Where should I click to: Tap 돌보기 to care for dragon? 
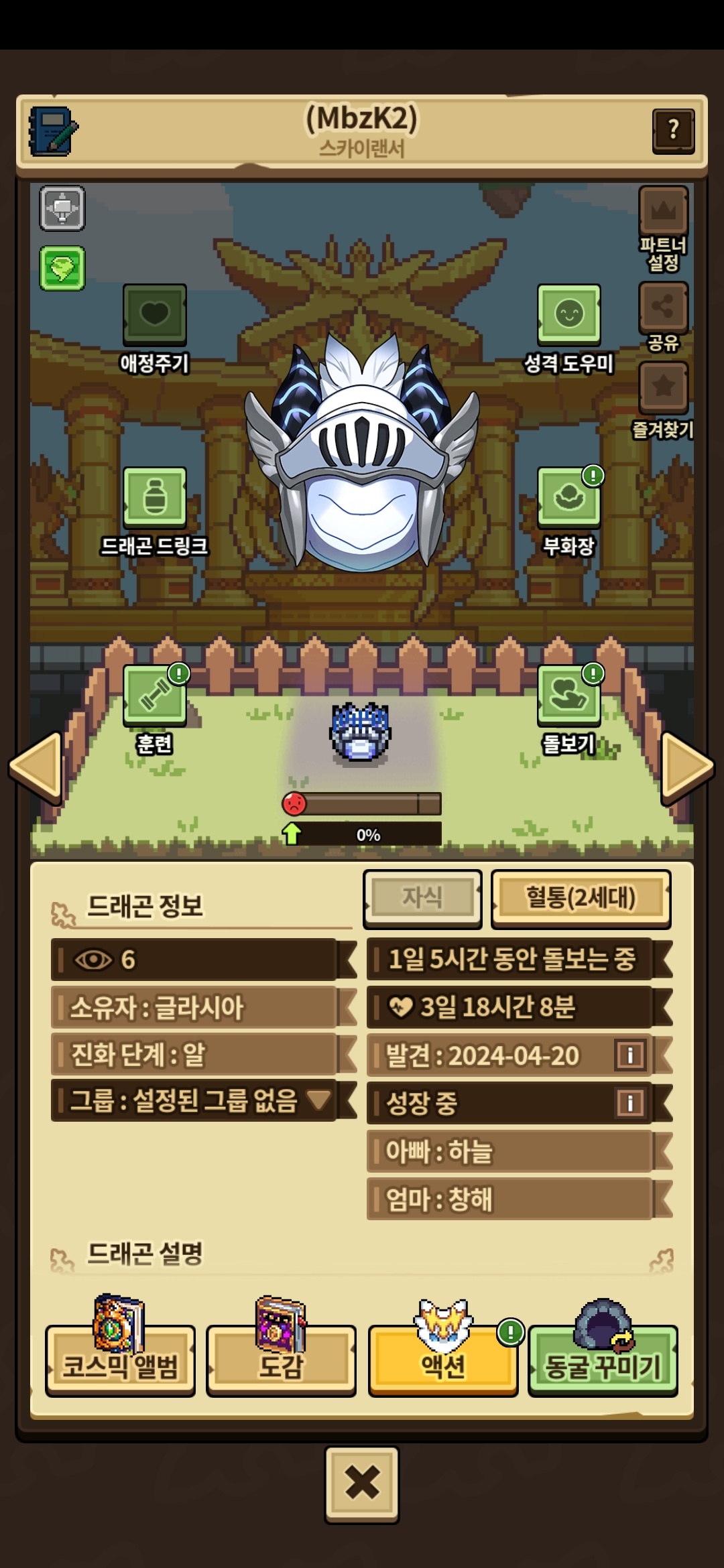(568, 696)
